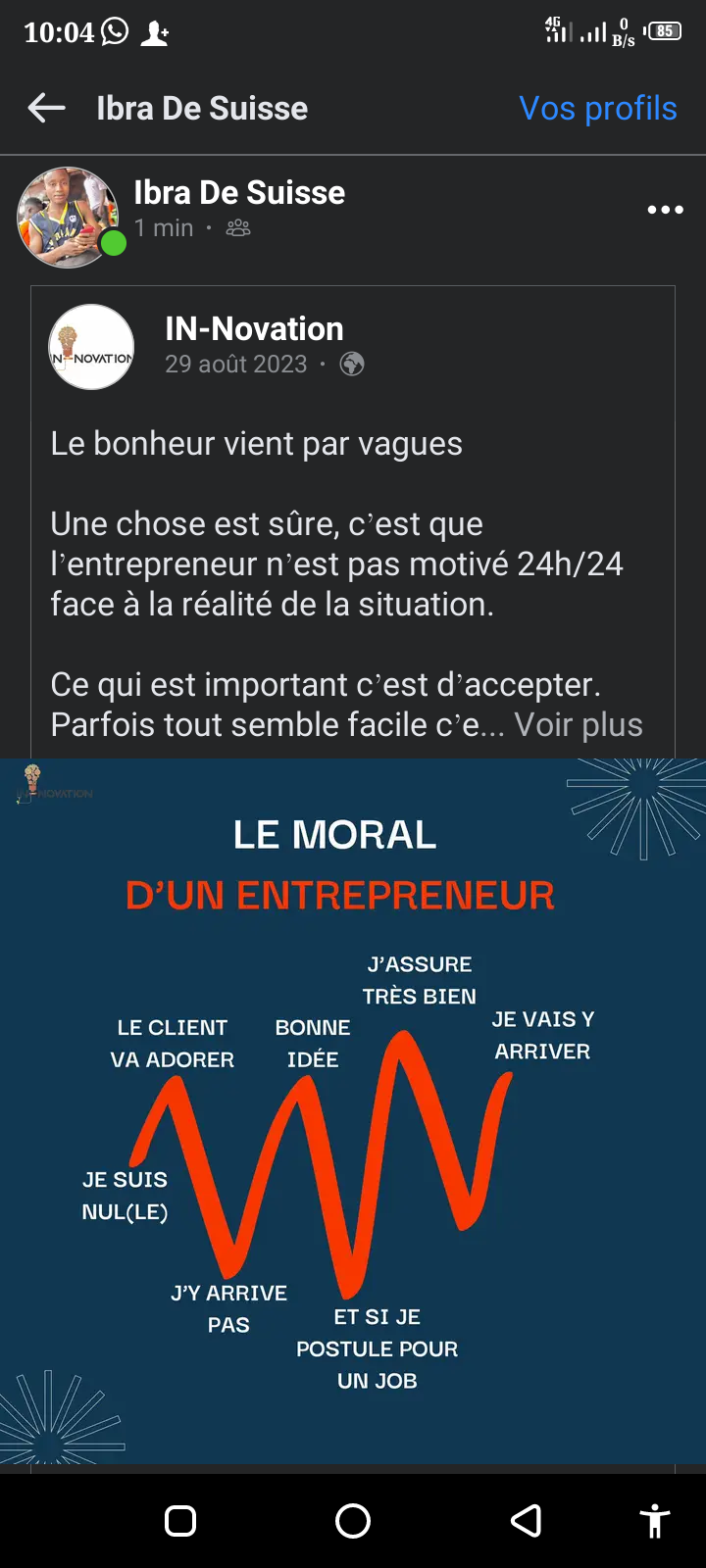Viewport: 706px width, 1568px height.
Task: Open the IN-Novation page avatar
Action: (x=91, y=347)
